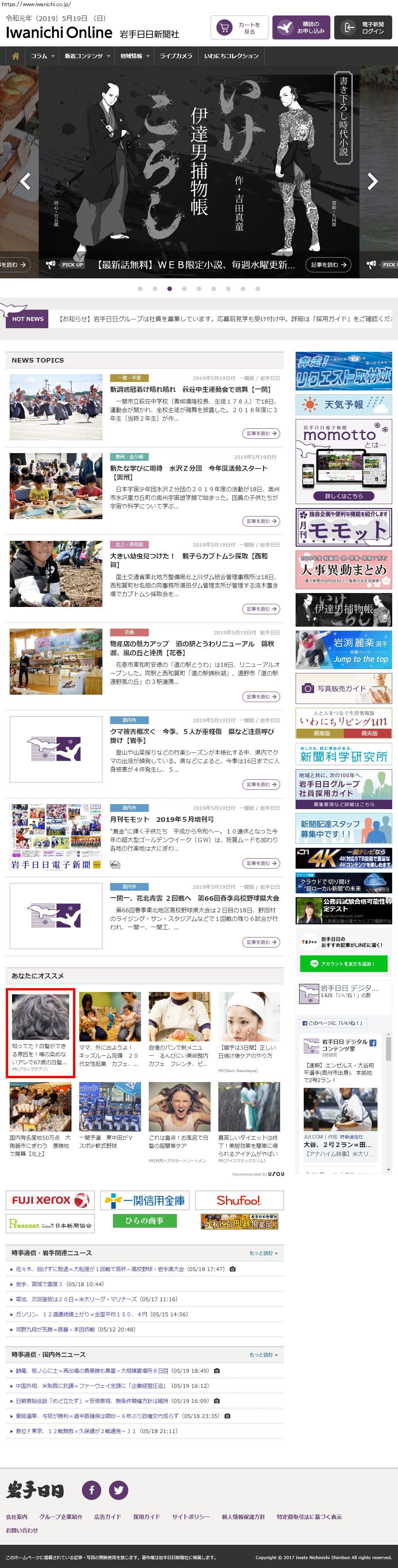Open ライブカメラ page
This screenshot has height=1568, width=398.
(x=176, y=56)
